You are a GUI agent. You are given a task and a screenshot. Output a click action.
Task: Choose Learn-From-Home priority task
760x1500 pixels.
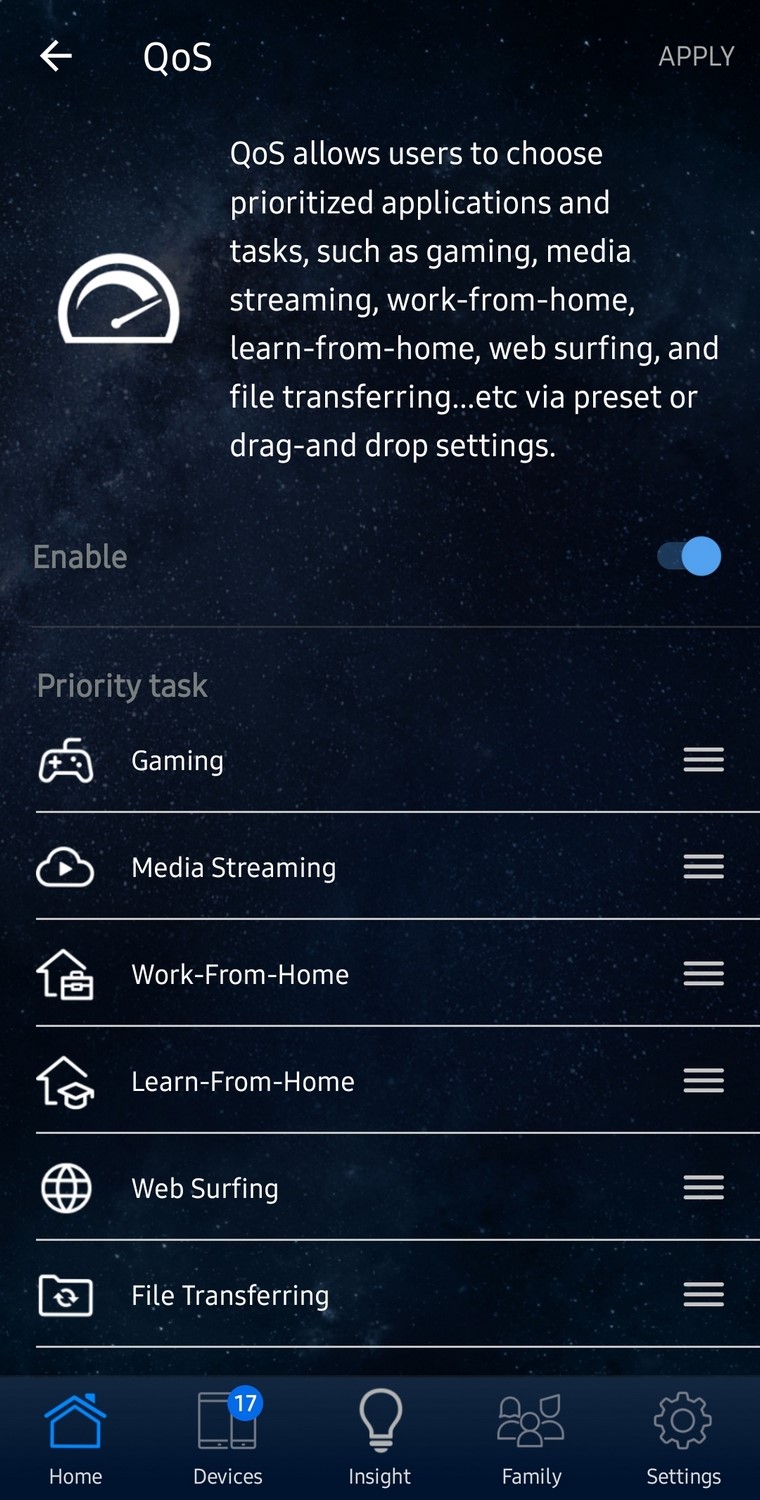point(380,1081)
